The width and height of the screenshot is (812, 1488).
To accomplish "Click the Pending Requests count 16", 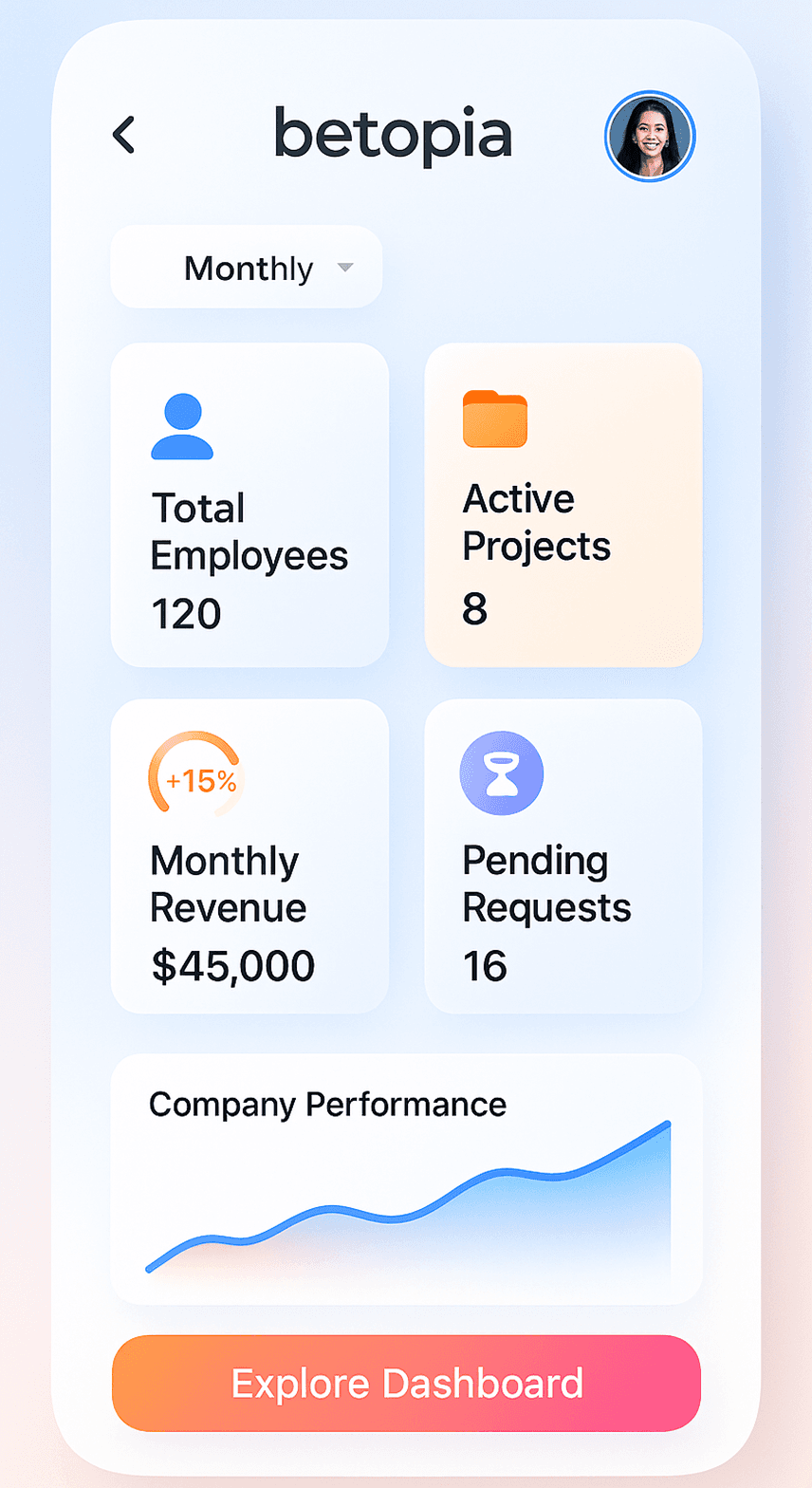I will (x=487, y=967).
